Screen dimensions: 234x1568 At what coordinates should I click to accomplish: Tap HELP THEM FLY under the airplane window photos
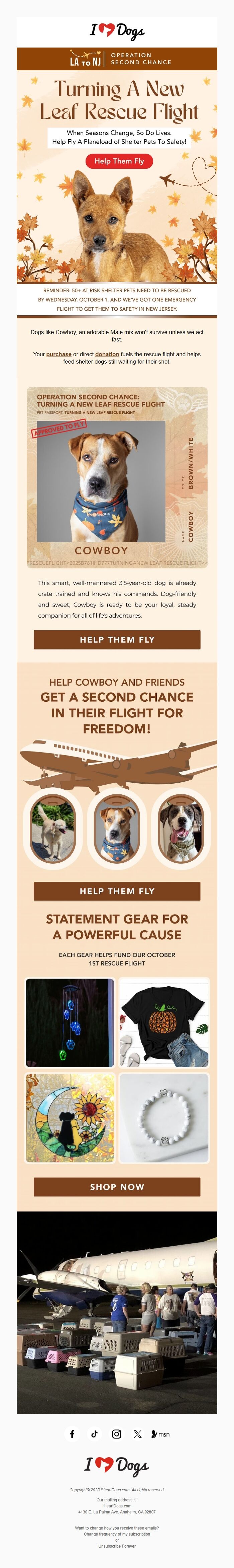(117, 890)
